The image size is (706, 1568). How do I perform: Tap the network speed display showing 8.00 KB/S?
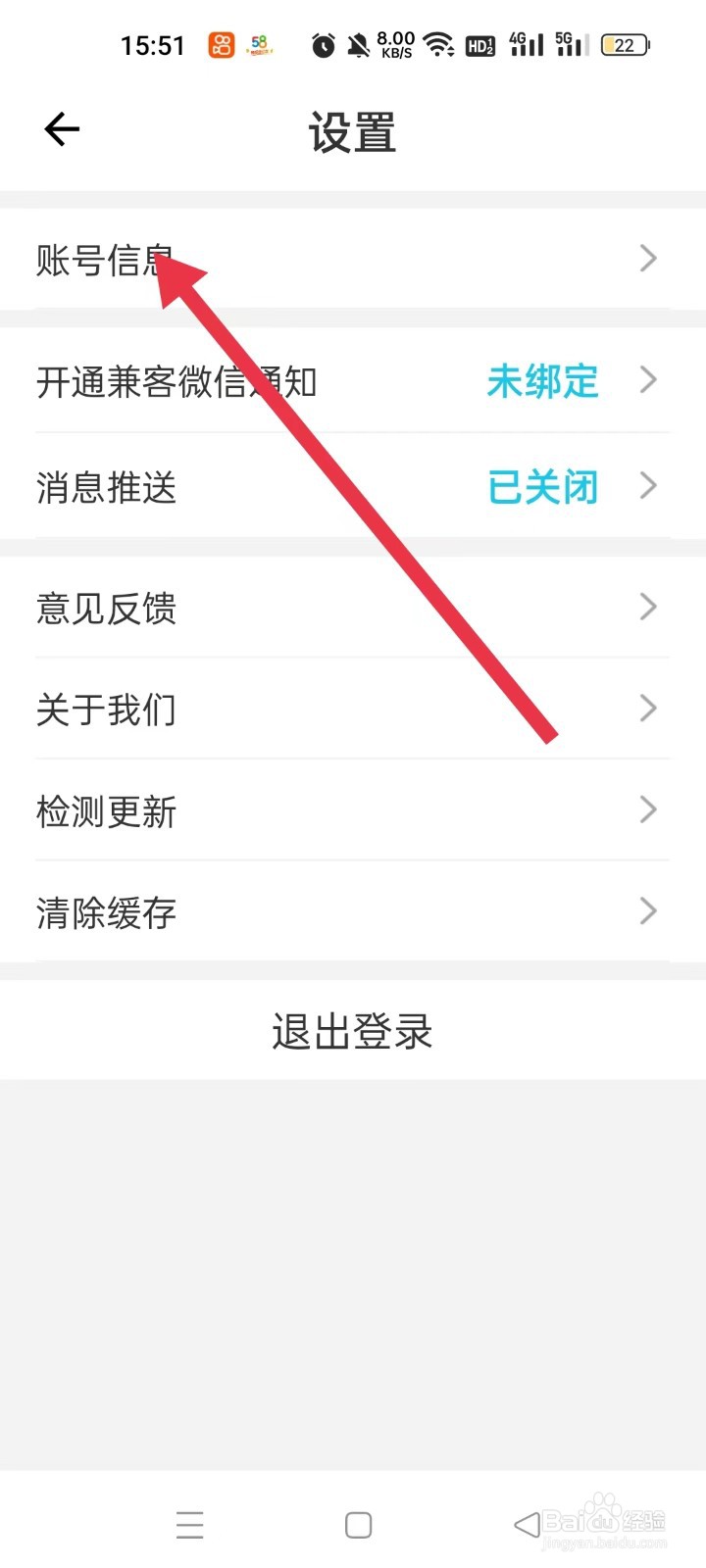(396, 43)
